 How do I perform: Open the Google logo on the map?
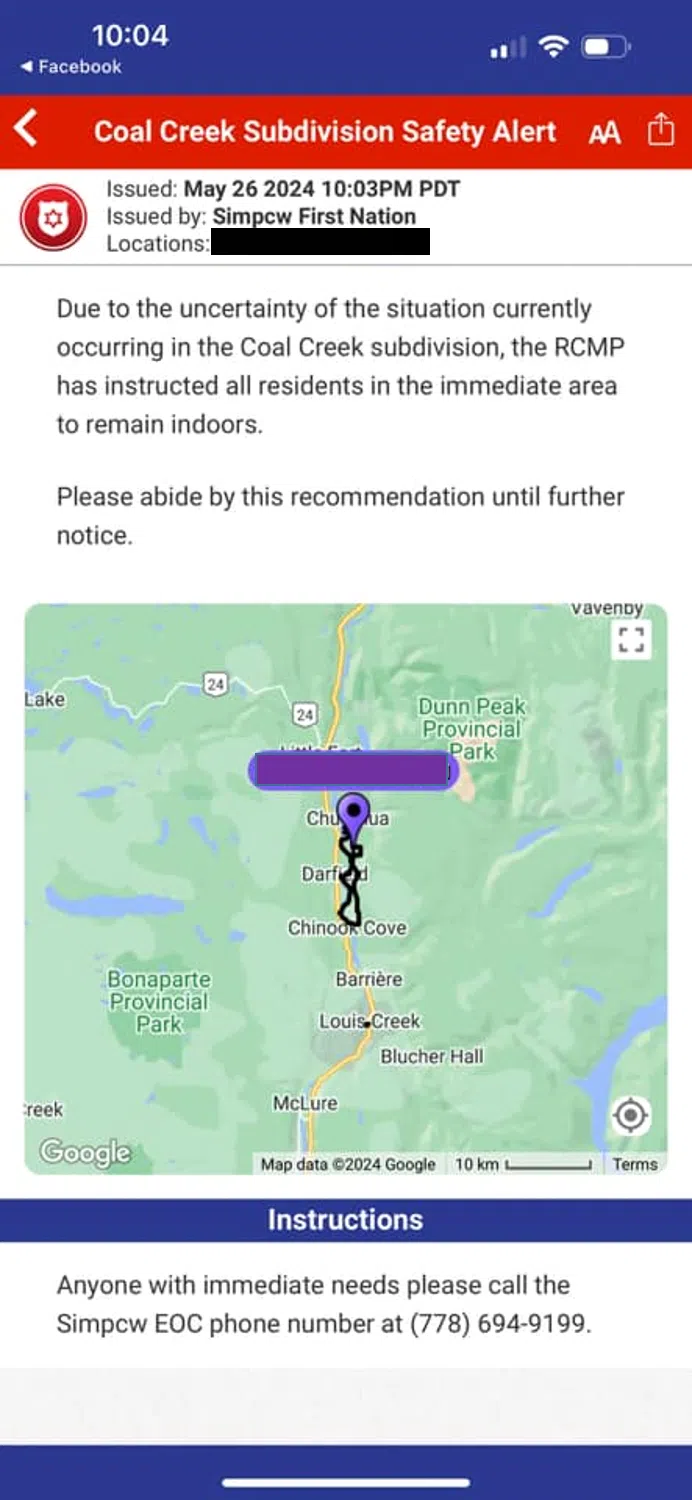pos(86,1152)
